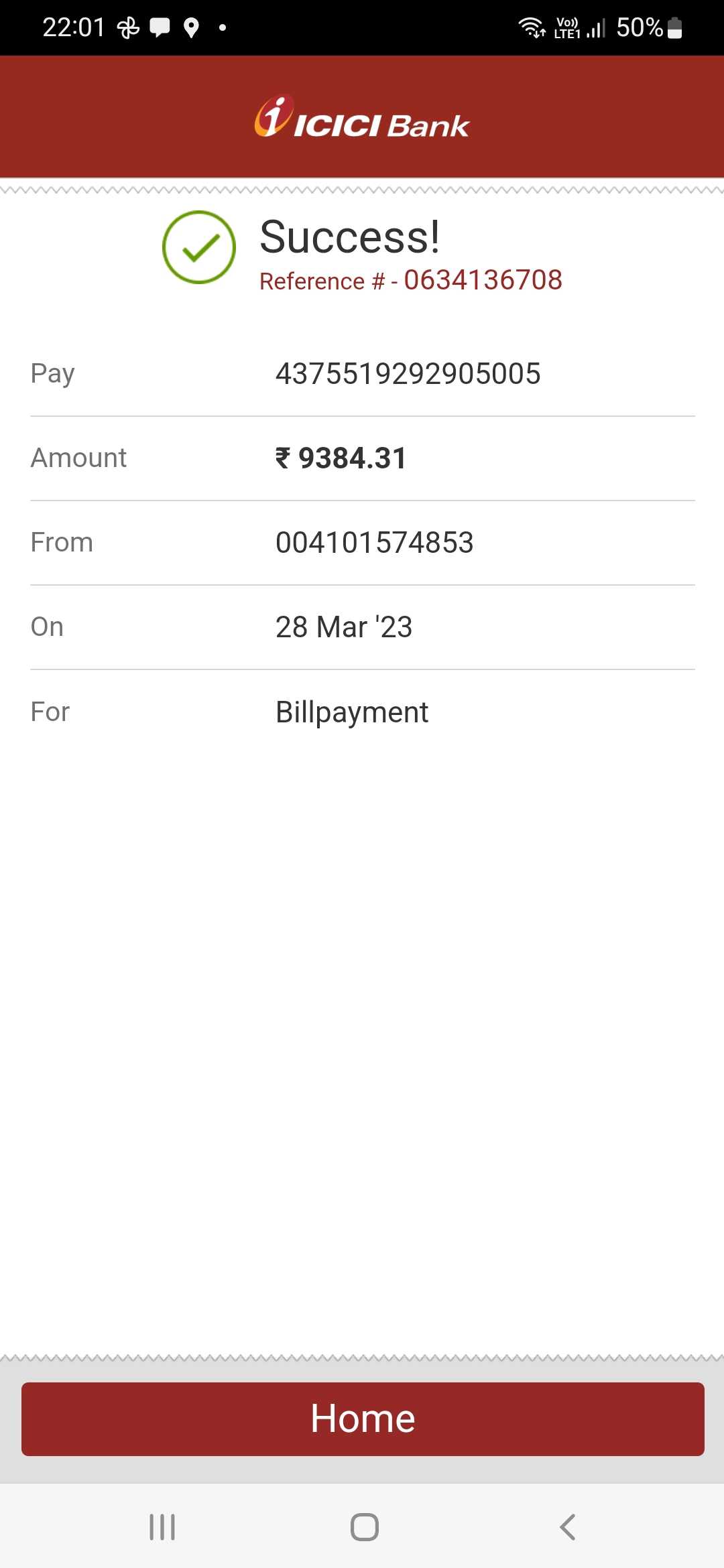This screenshot has height=1568, width=724.
Task: Open recent apps from navigation bar
Action: [x=162, y=1527]
